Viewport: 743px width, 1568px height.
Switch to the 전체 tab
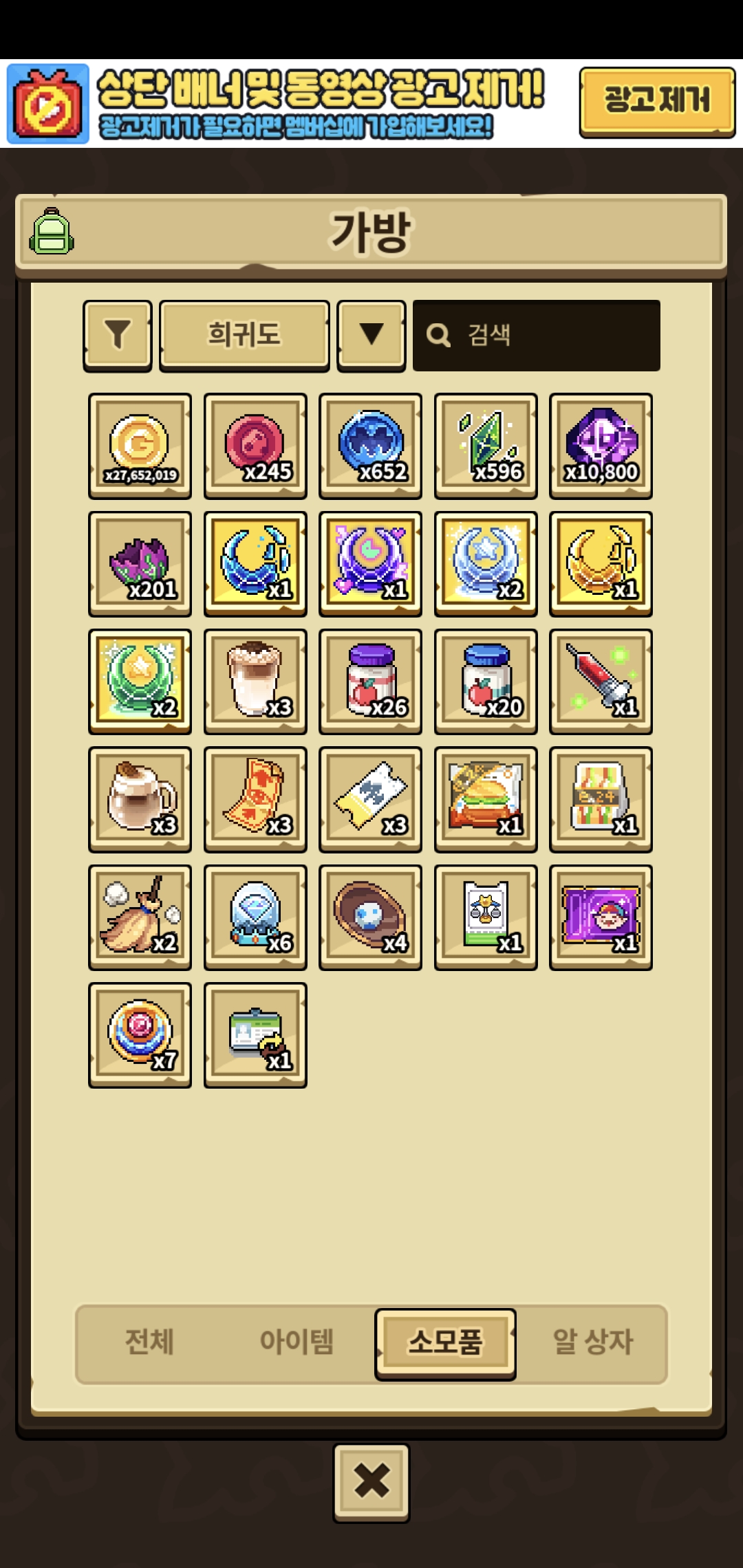pos(149,1342)
